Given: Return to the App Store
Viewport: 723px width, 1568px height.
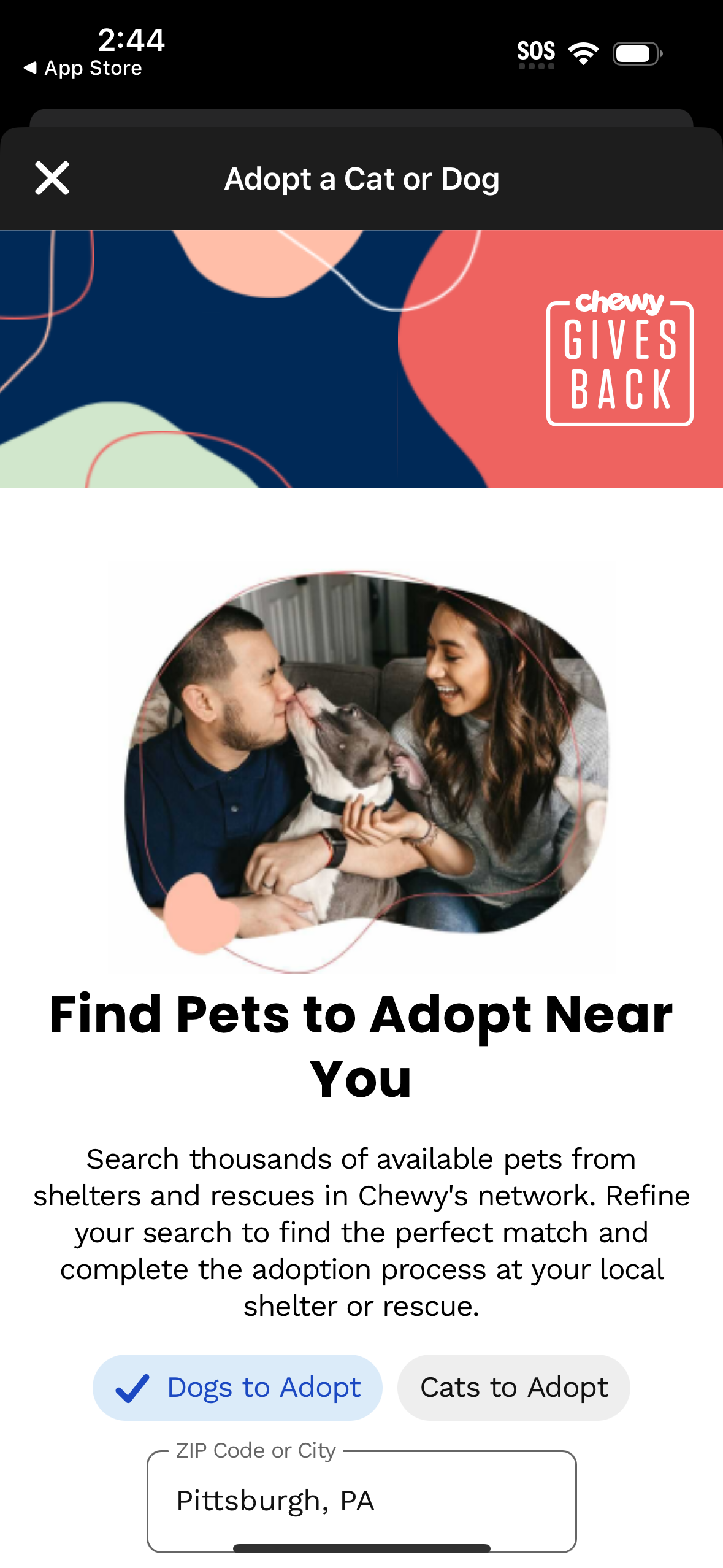Looking at the screenshot, I should tap(83, 68).
